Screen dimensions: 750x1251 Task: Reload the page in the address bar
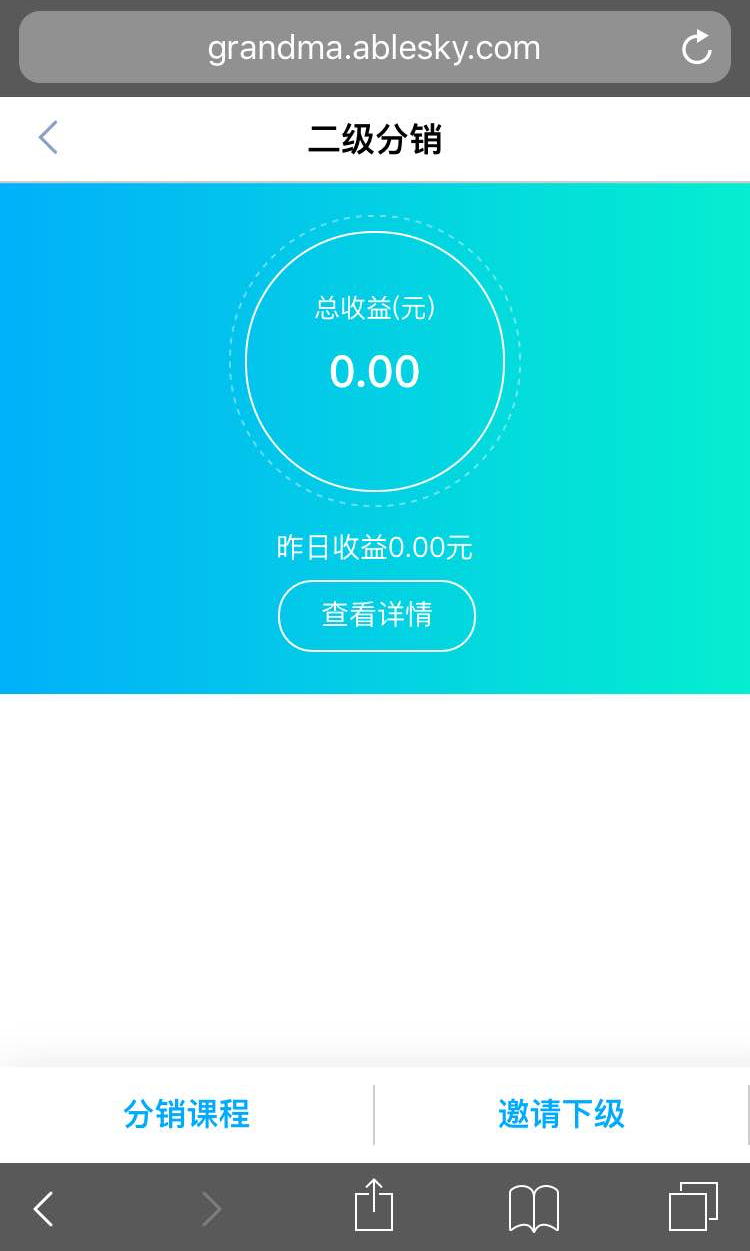(x=696, y=48)
